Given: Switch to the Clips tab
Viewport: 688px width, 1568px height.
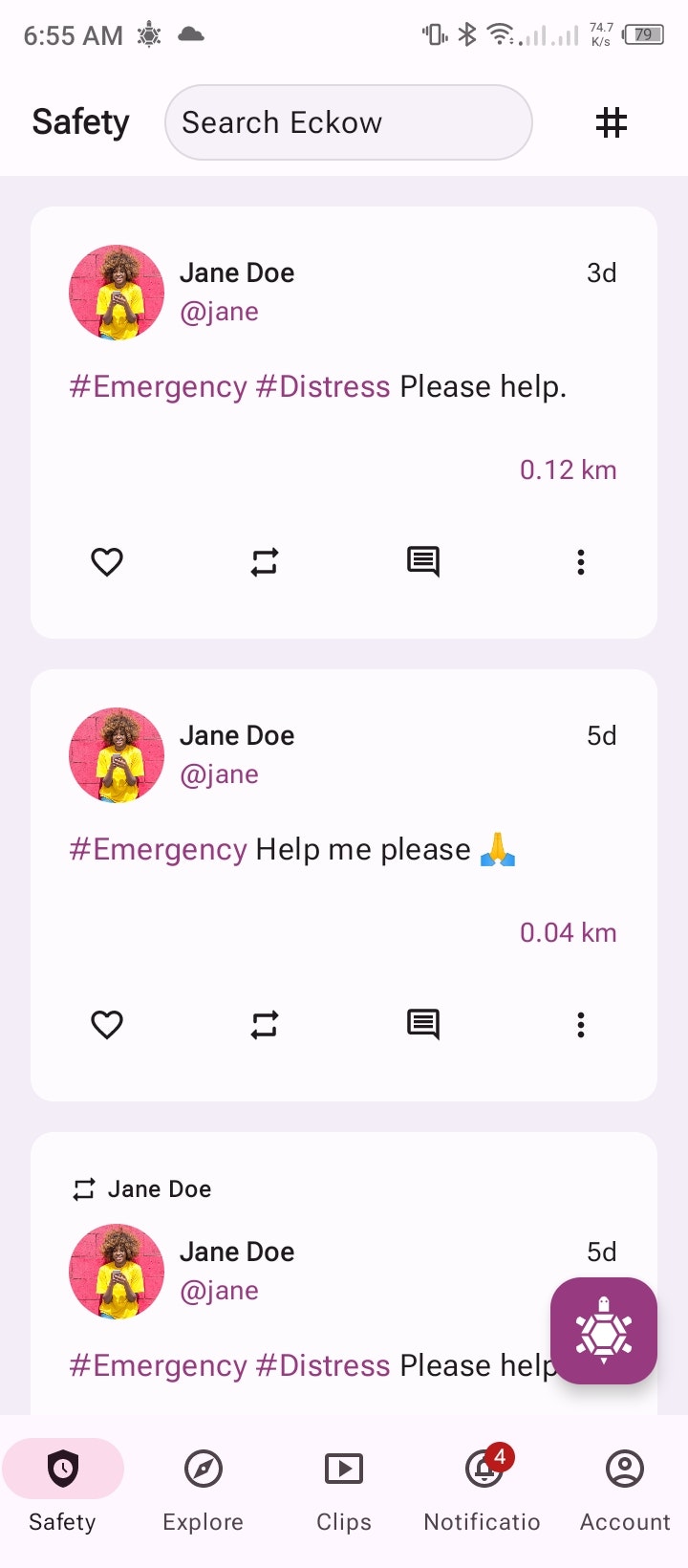Looking at the screenshot, I should click(344, 1487).
